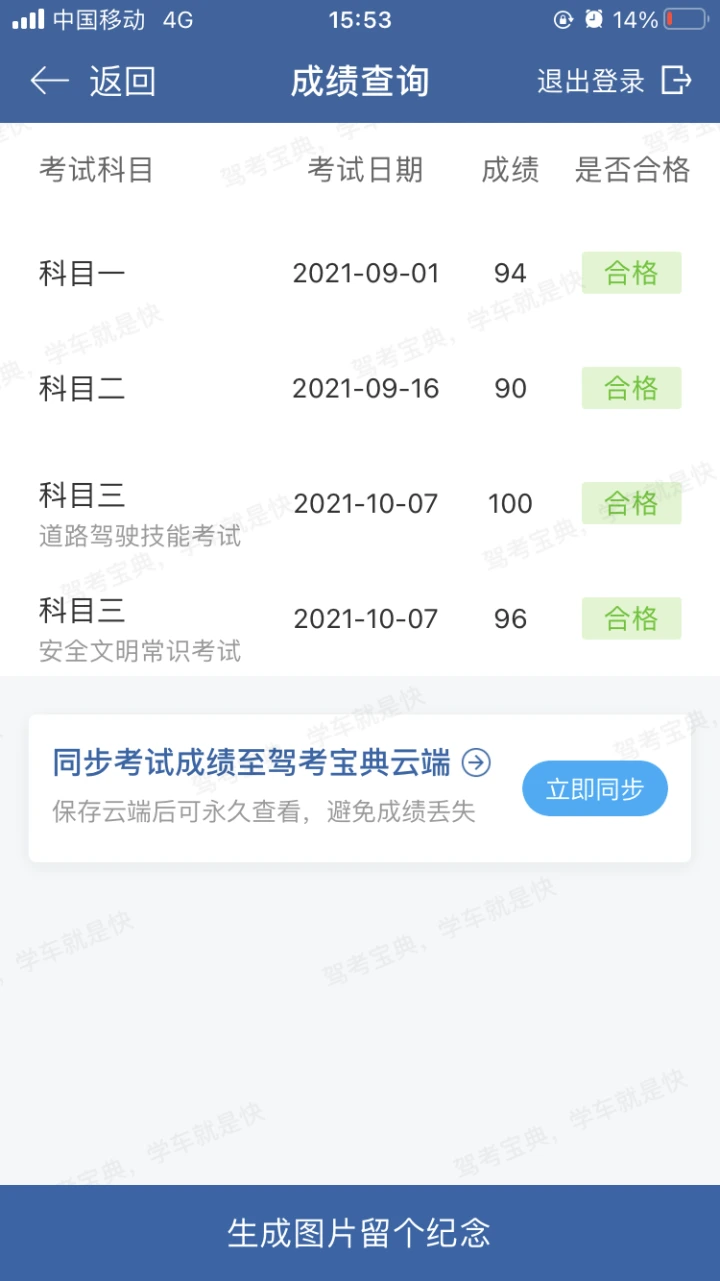
Task: Go back using the 返回 arrow
Action: [x=93, y=82]
